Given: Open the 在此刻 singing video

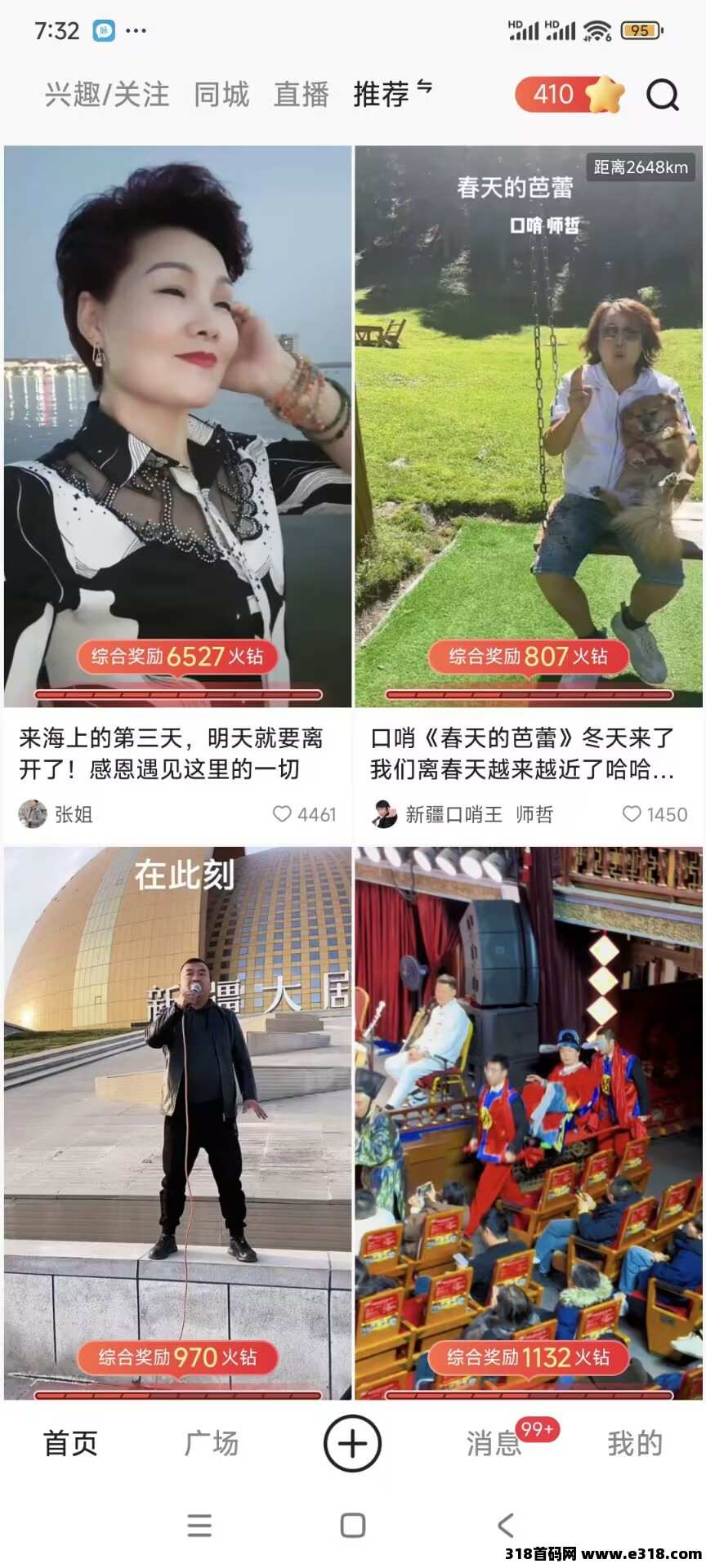Looking at the screenshot, I should [177, 1119].
